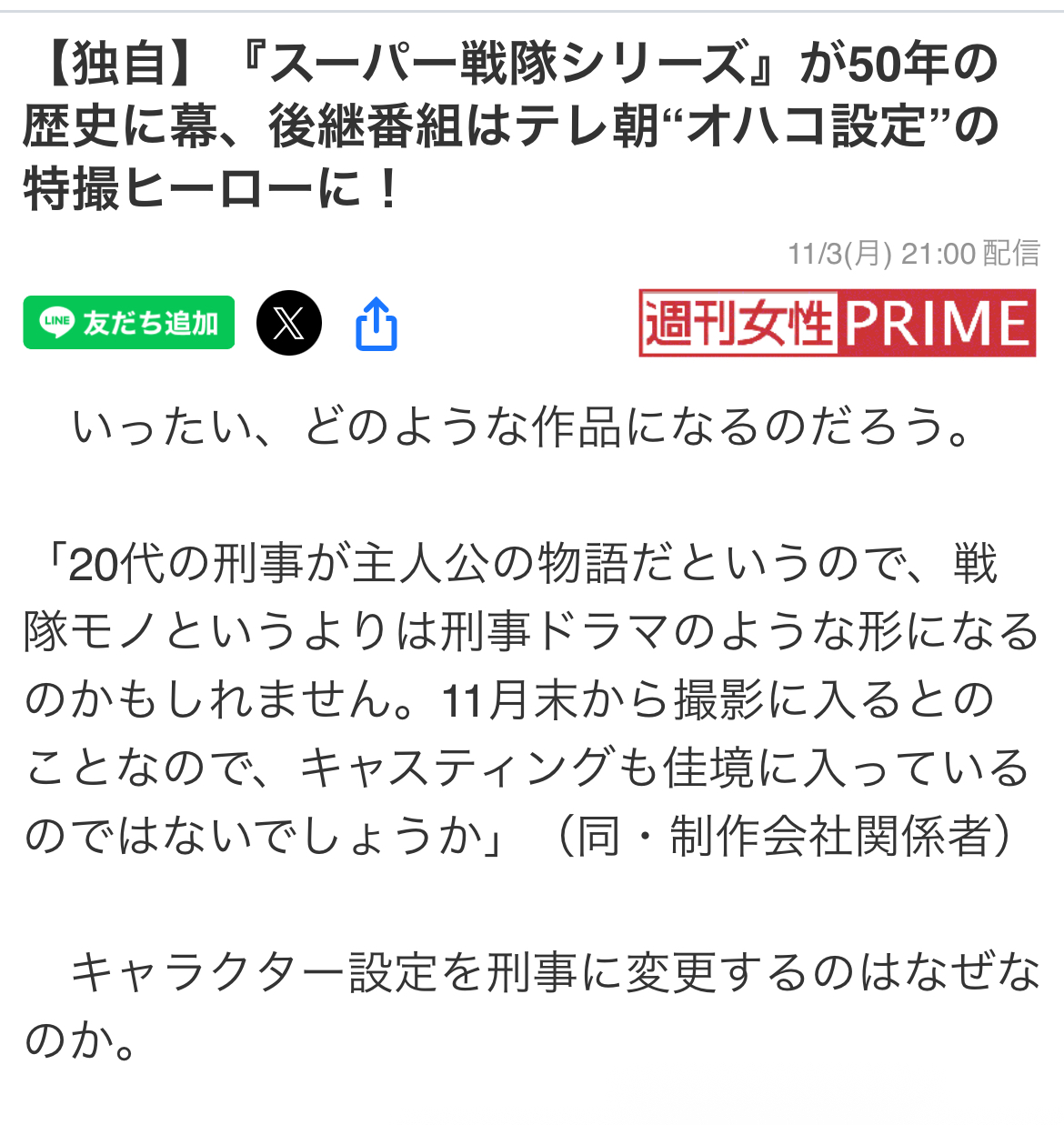Open the share sheet icon
This screenshot has height=1125, width=1064.
point(376,324)
